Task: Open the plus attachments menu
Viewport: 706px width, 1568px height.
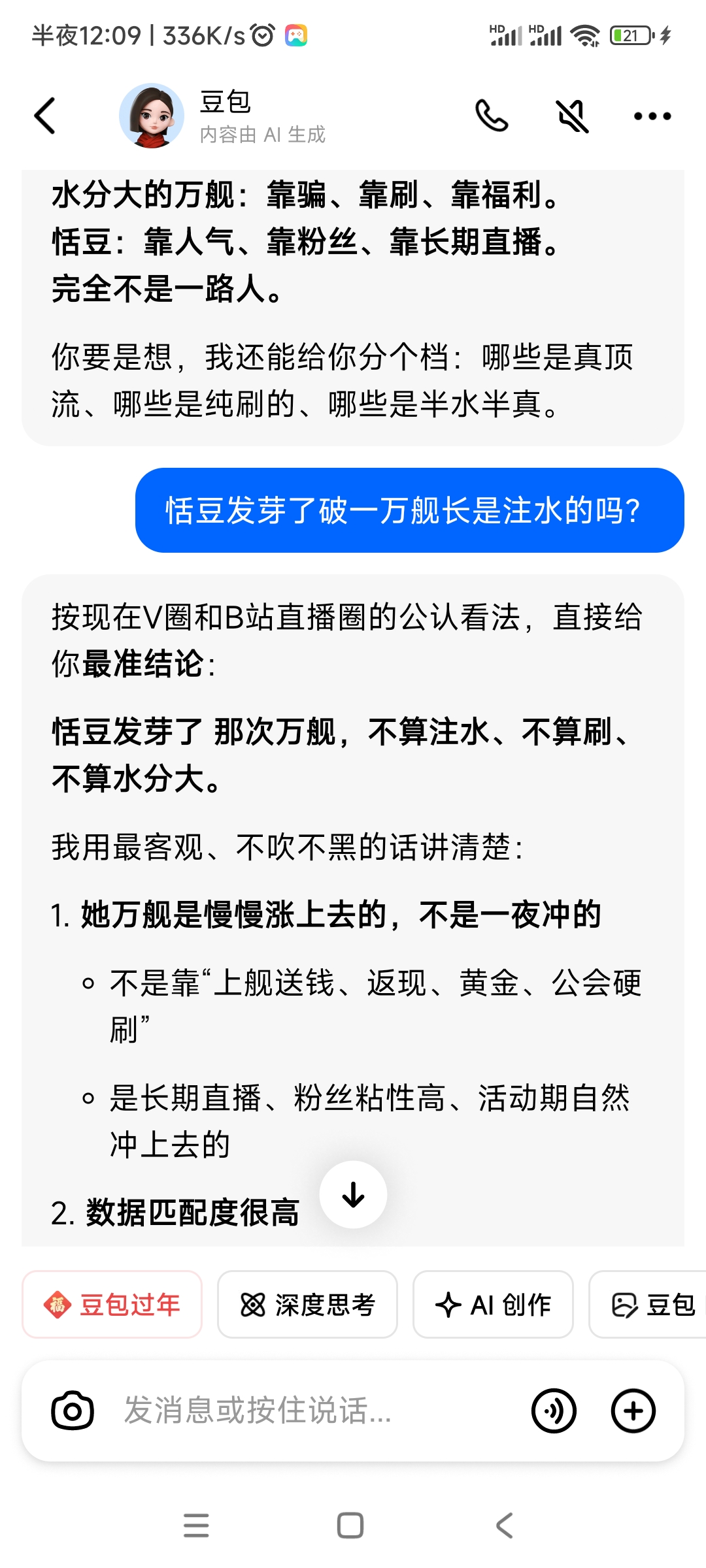Action: tap(633, 1411)
